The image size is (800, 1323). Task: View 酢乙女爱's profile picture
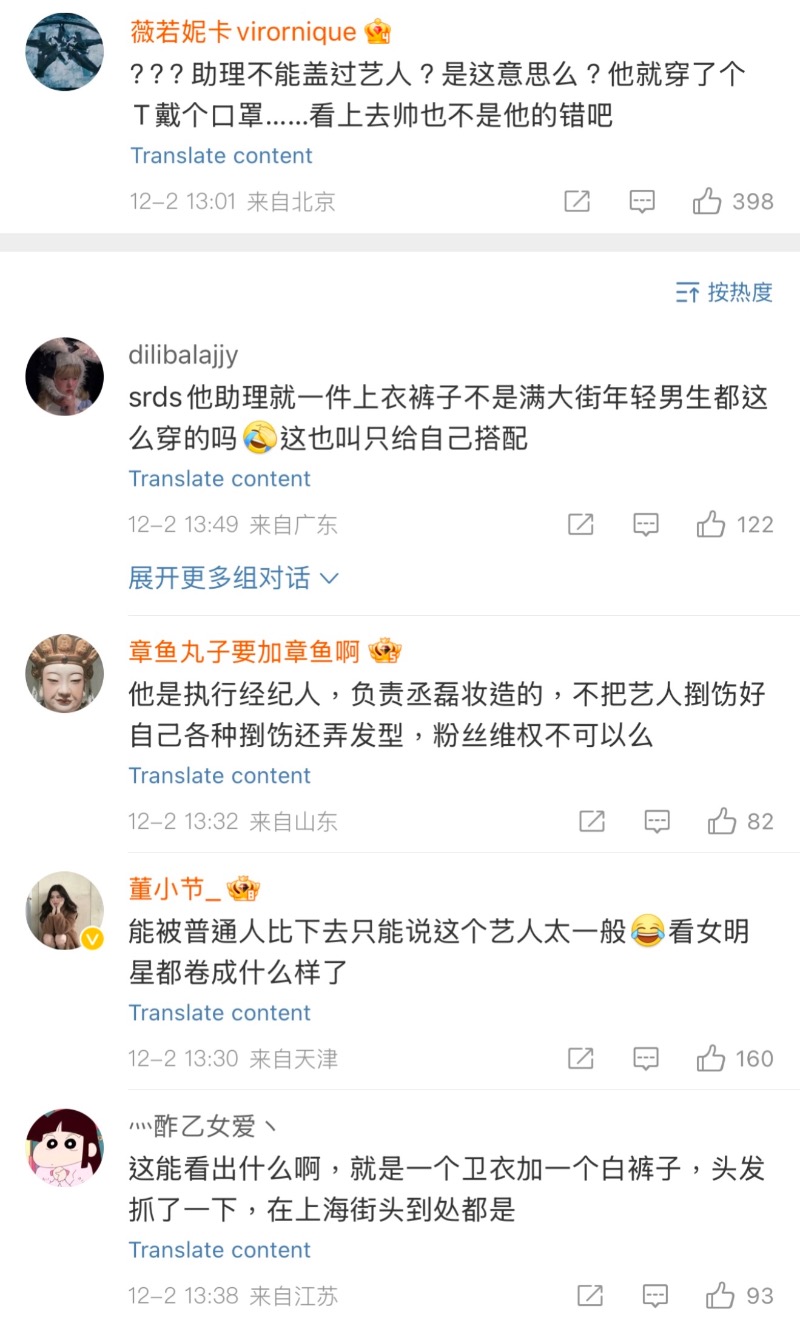[64, 1147]
